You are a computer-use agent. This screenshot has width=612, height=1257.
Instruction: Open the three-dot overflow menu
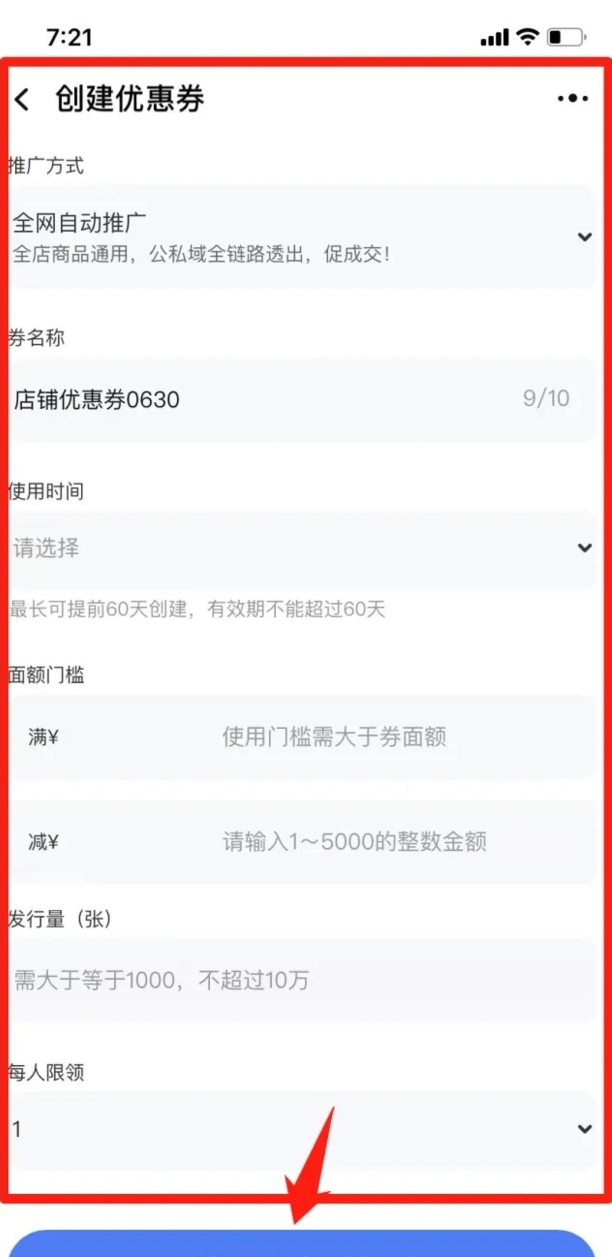coord(572,98)
